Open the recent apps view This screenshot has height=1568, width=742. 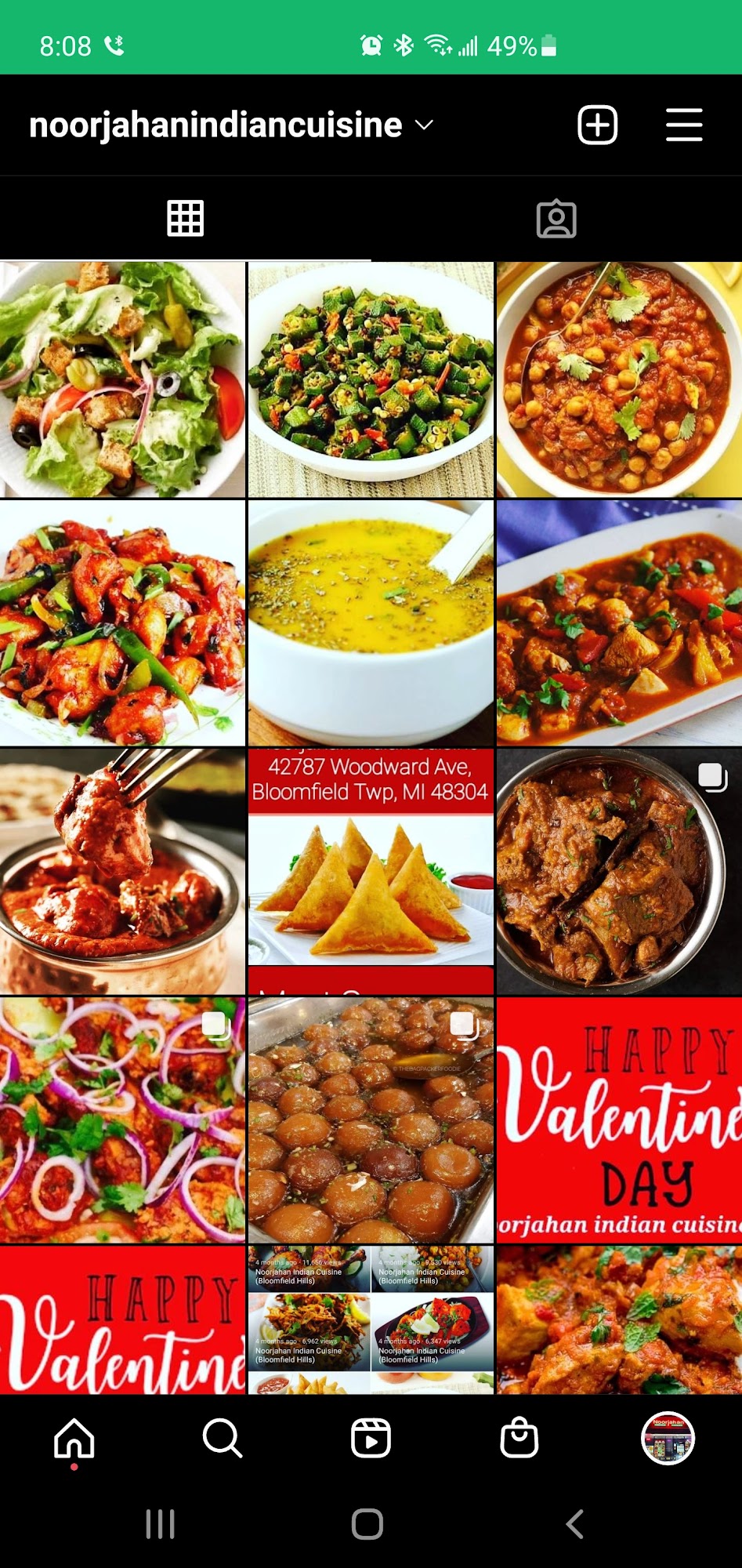tap(160, 1525)
